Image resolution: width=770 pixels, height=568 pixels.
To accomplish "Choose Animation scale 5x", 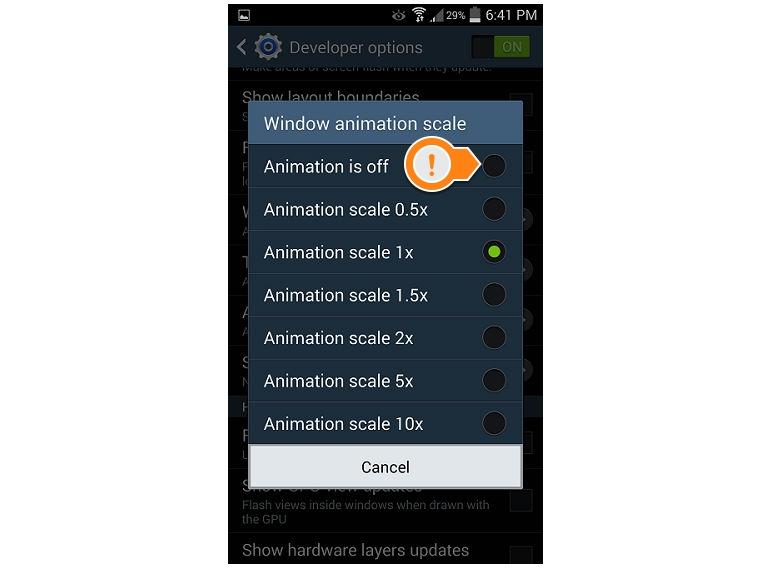I will tap(385, 381).
